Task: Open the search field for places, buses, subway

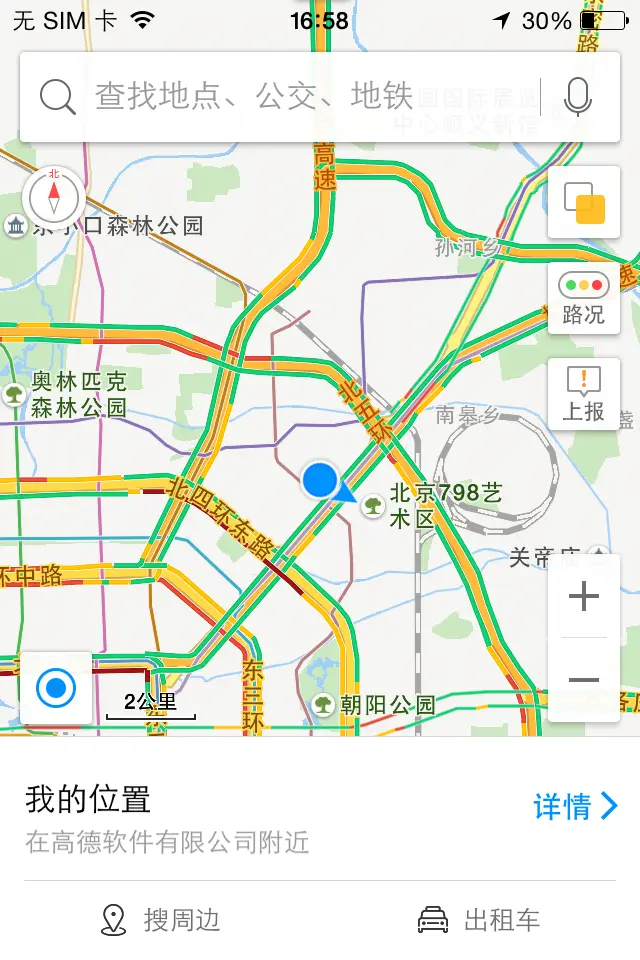Action: 280,97
